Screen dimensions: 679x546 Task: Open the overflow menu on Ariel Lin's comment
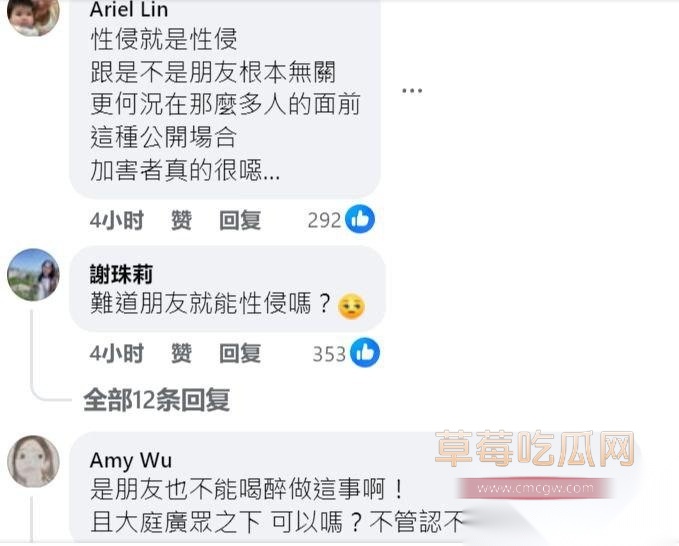point(411,90)
